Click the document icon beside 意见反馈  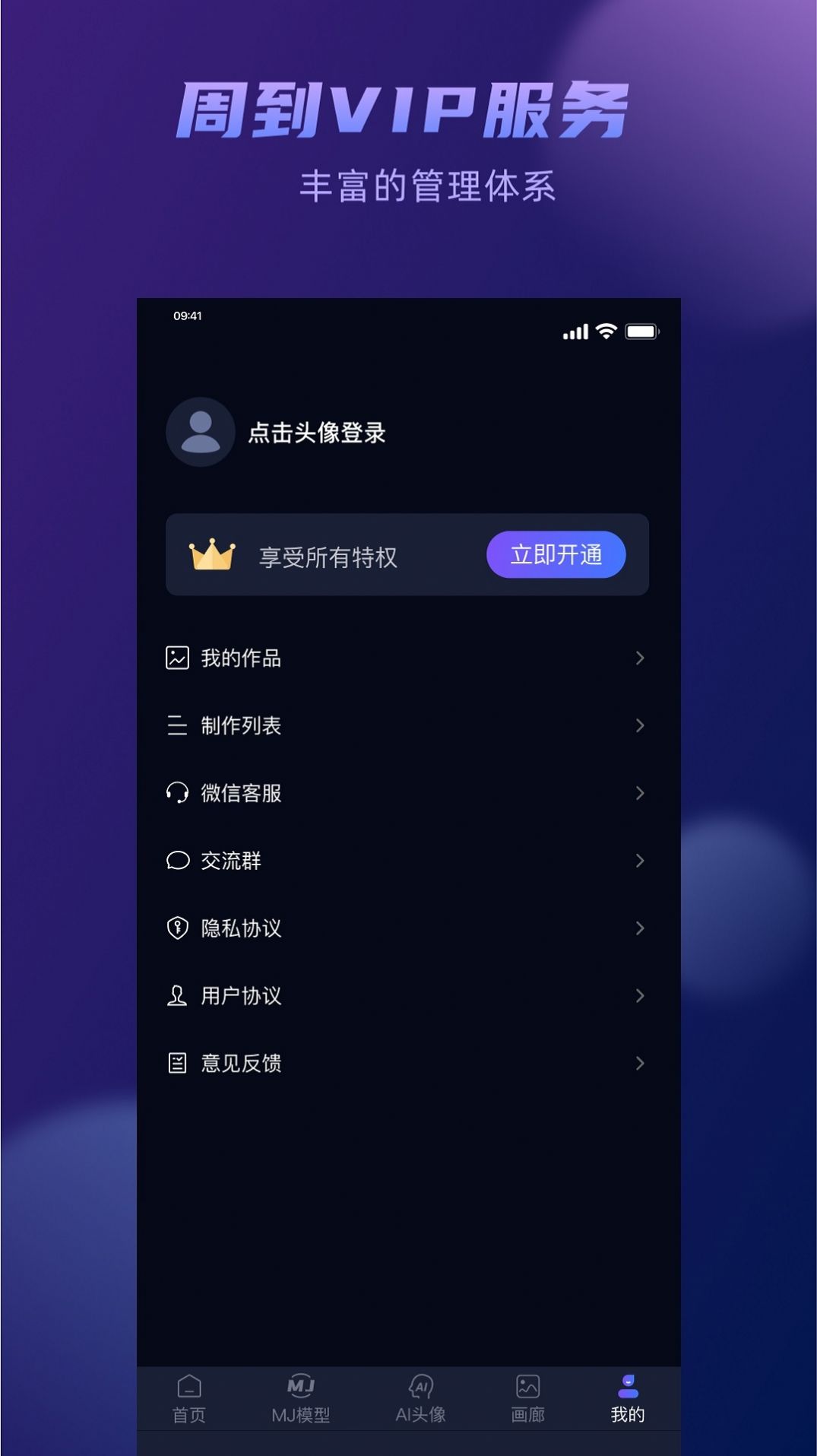pos(176,1063)
